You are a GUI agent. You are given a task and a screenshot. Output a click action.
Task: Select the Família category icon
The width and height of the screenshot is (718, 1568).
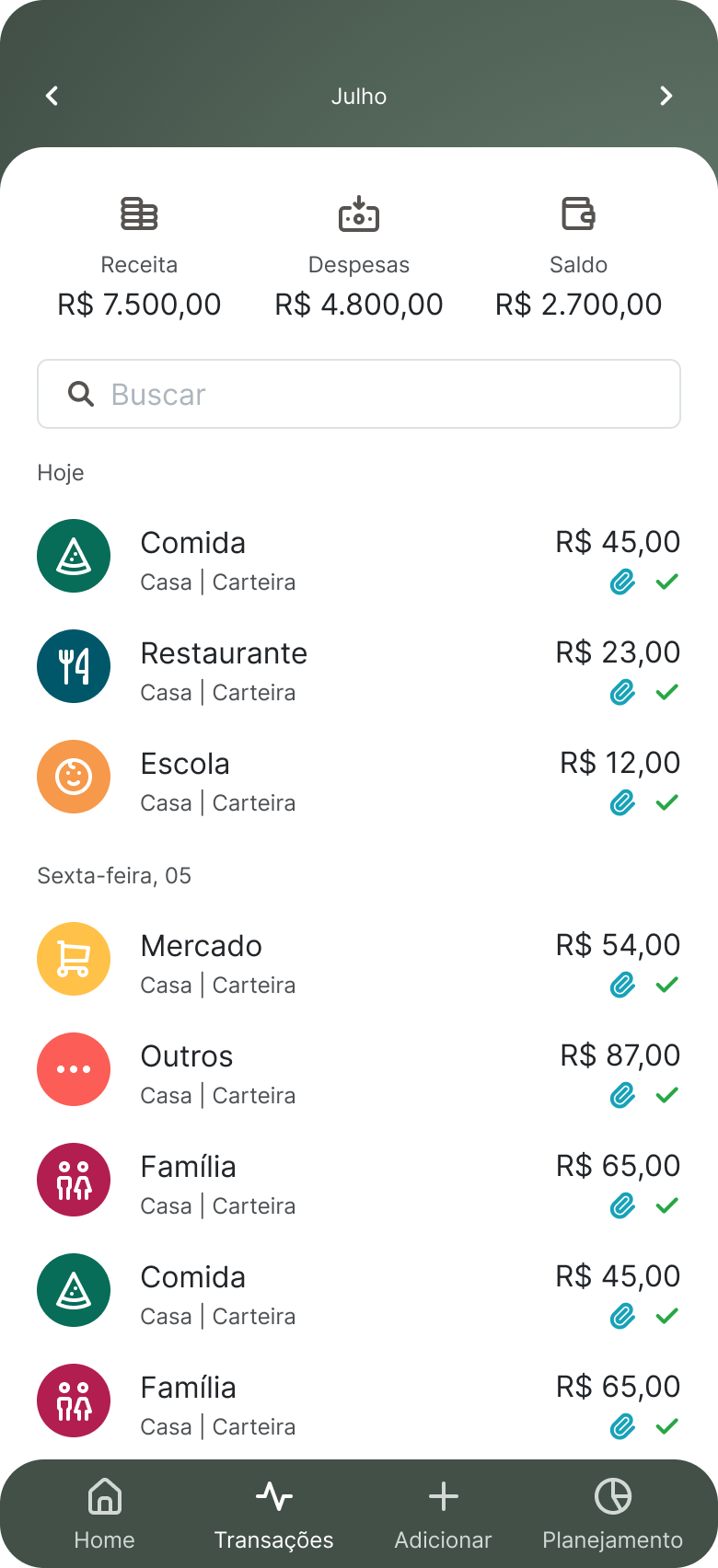(74, 1180)
